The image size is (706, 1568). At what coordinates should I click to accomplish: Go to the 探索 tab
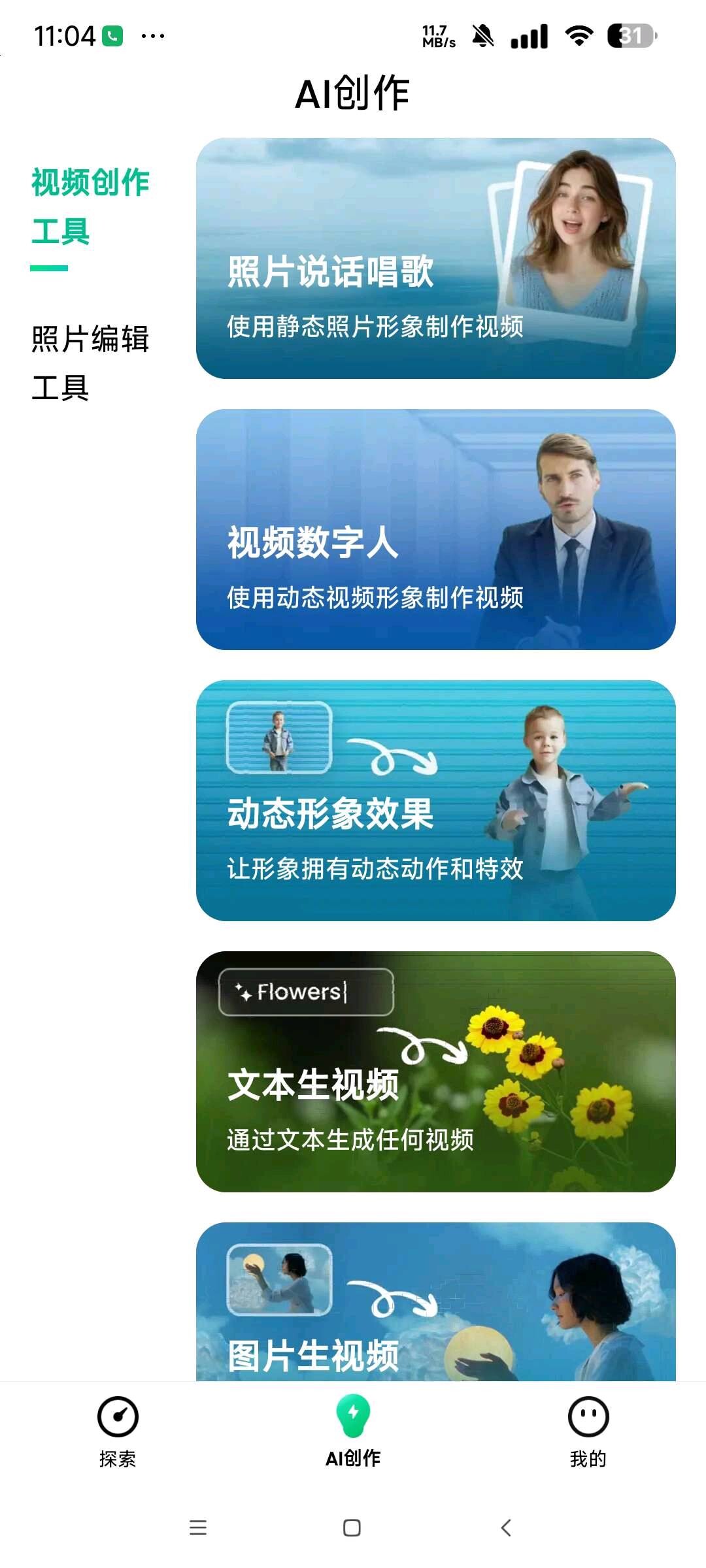(118, 1432)
